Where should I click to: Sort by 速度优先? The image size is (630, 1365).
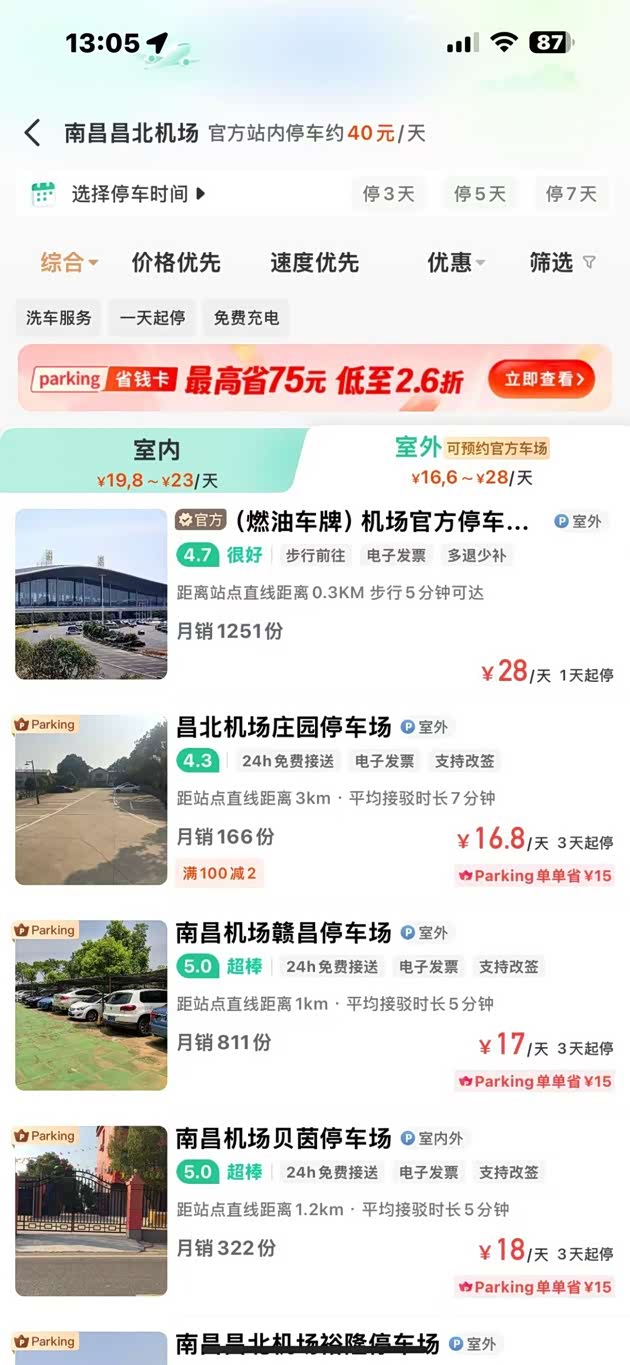314,263
